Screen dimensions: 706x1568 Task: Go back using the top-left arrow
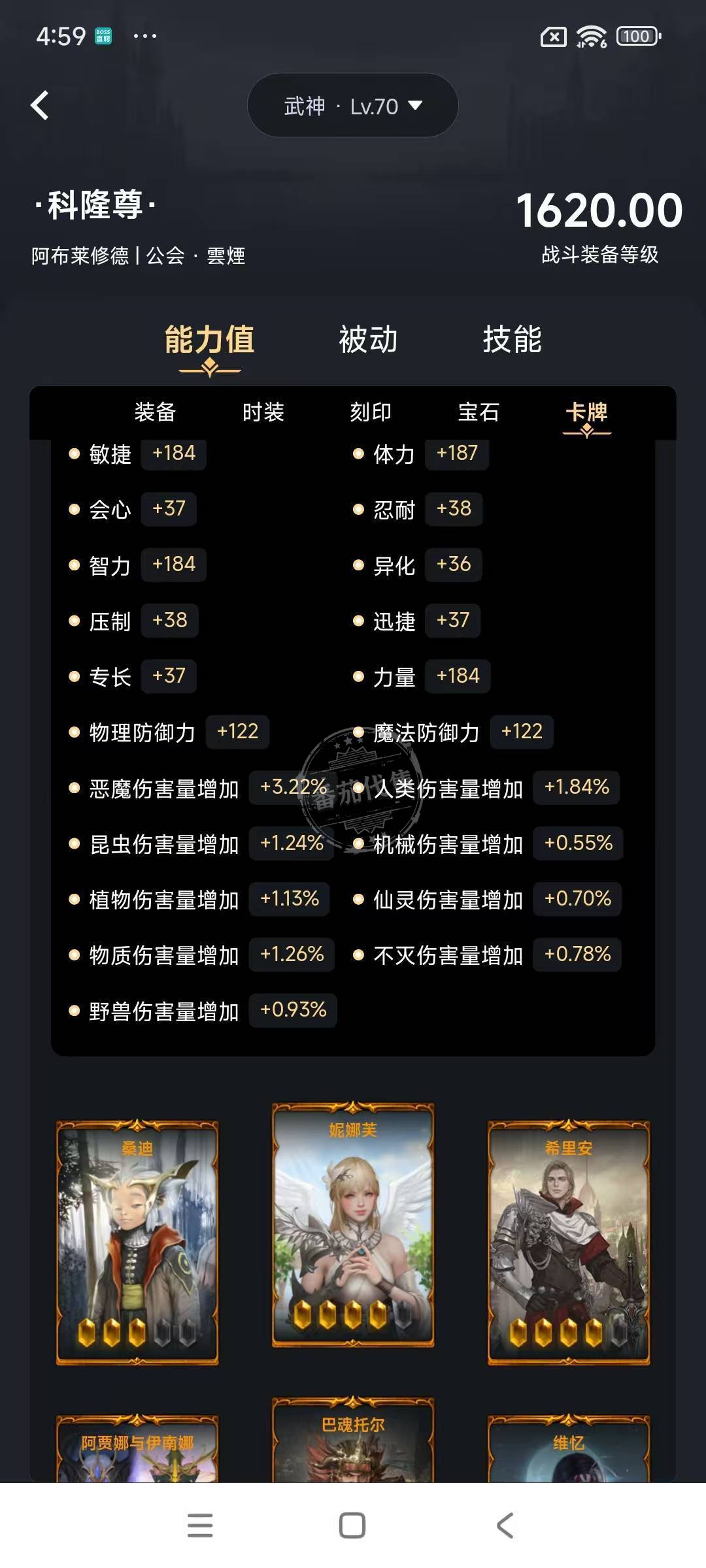41,105
